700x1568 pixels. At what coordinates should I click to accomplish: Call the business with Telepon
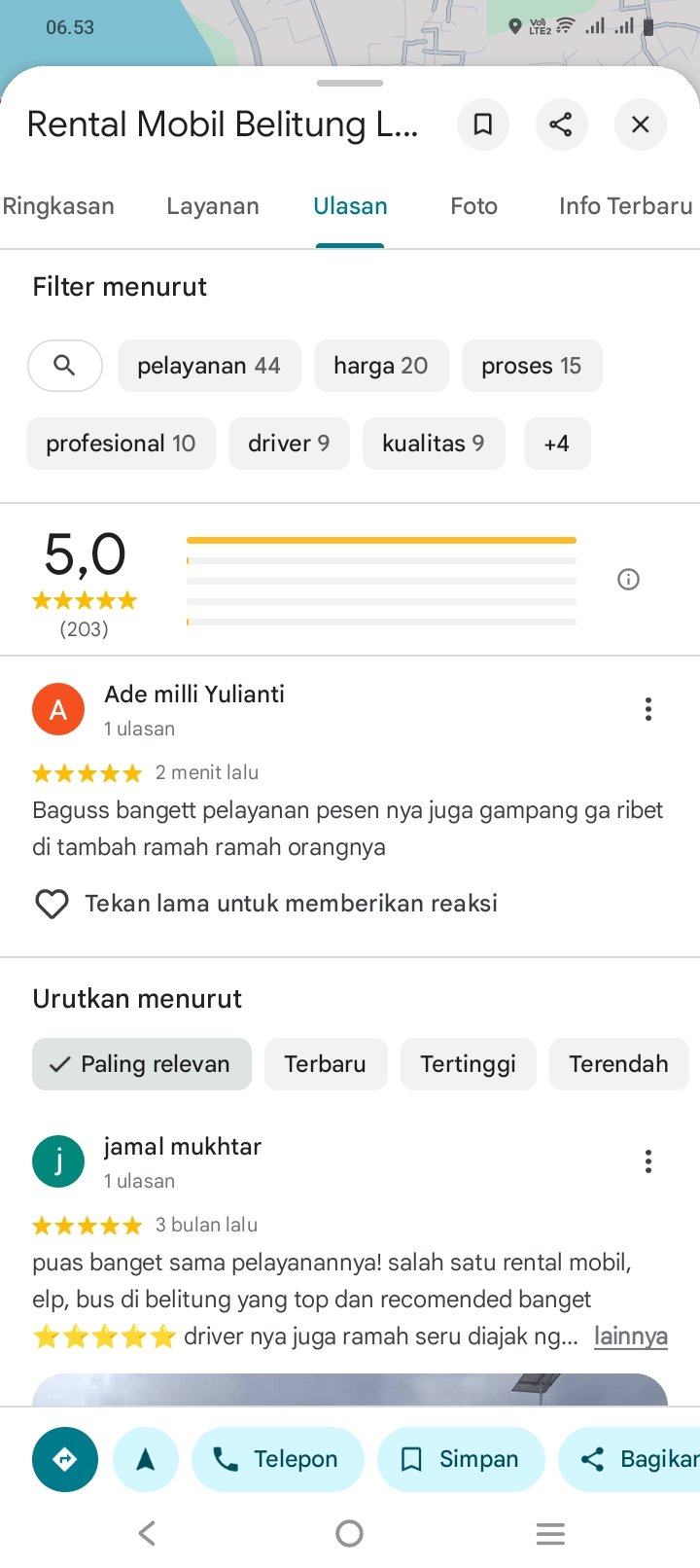(x=278, y=1459)
